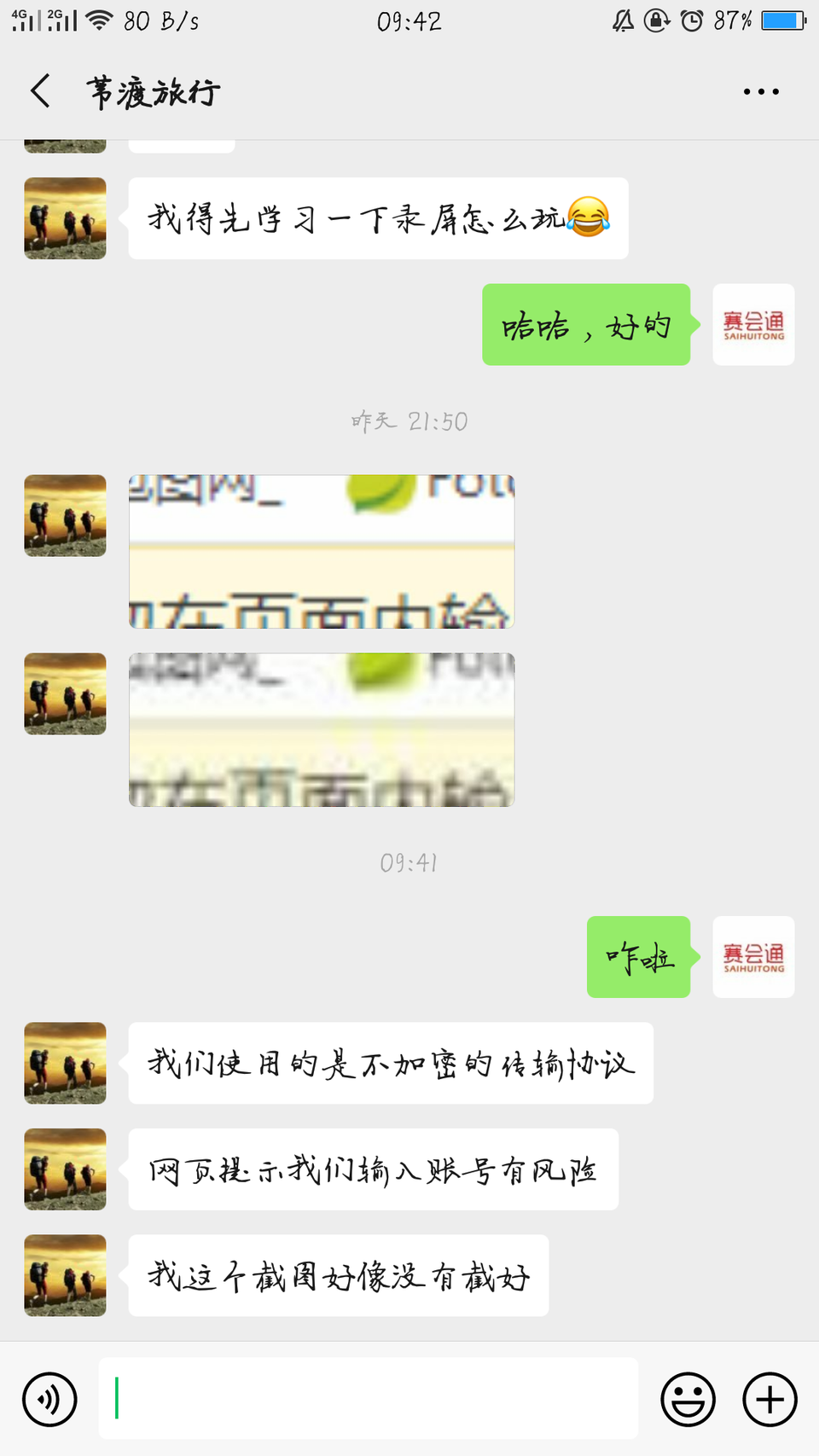Switch to voice message input icon
The height and width of the screenshot is (1456, 819).
tap(49, 1399)
